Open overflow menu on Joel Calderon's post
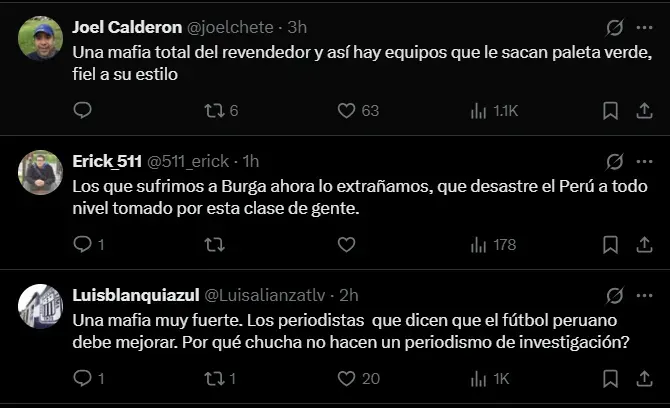 [x=643, y=27]
